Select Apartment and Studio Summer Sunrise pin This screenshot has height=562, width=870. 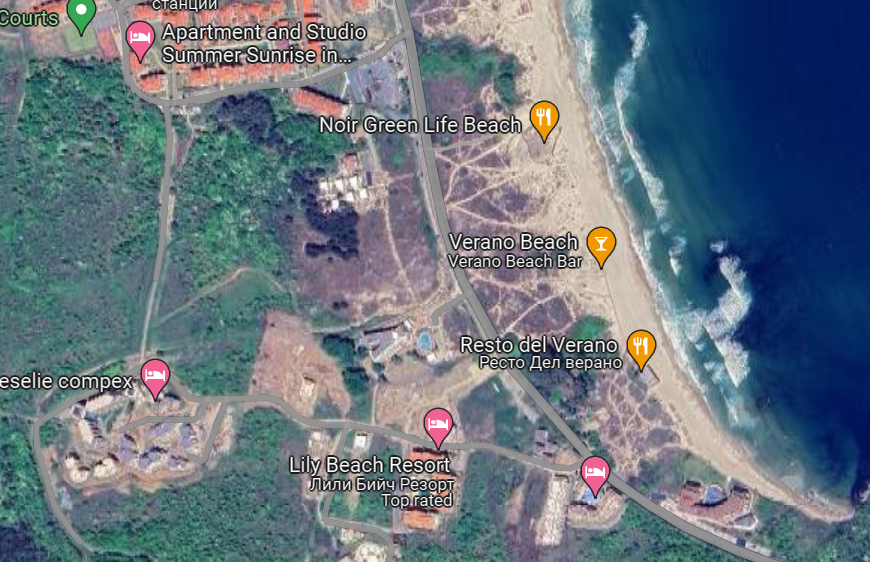point(140,39)
